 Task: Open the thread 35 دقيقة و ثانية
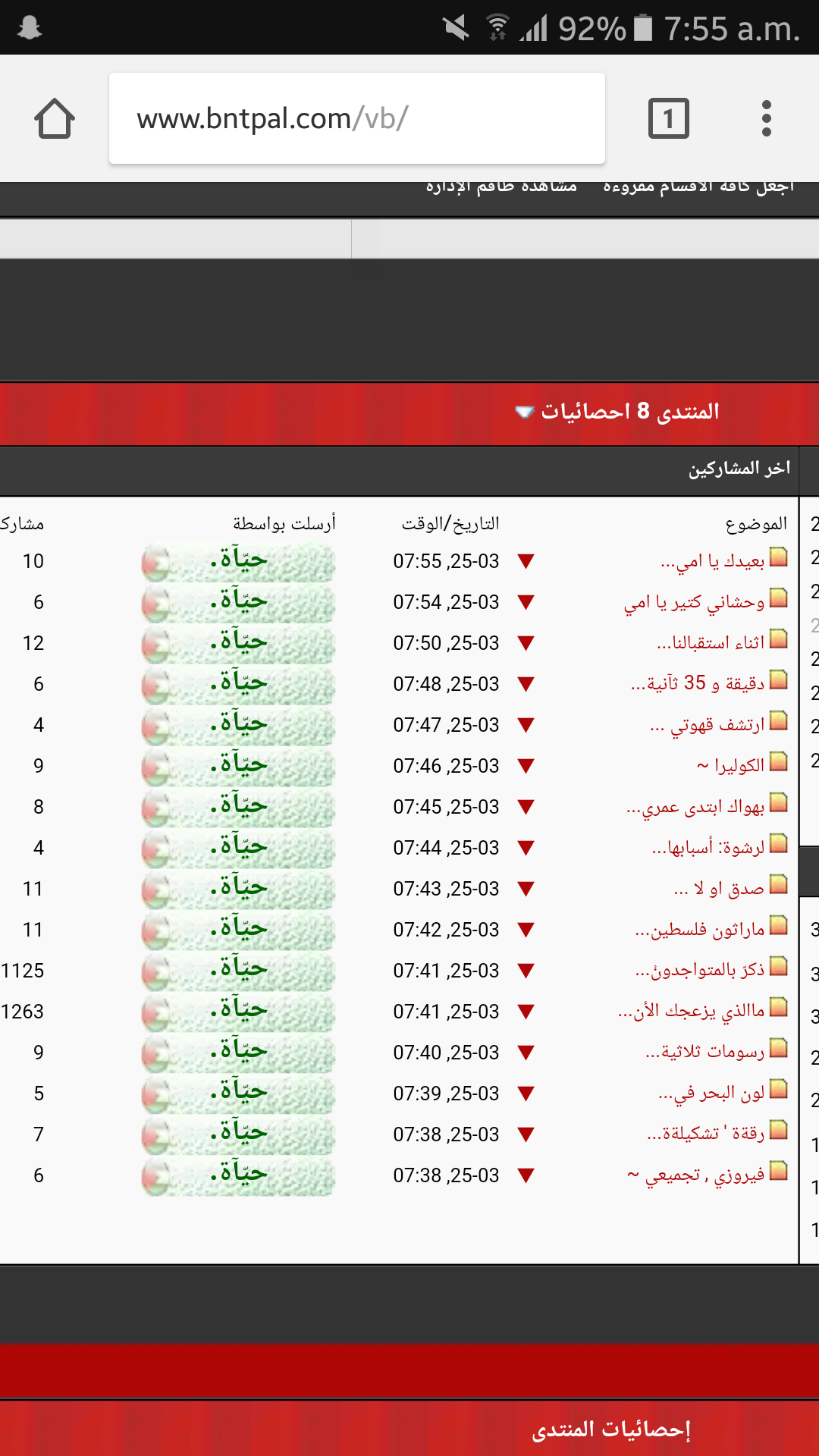coord(698,684)
